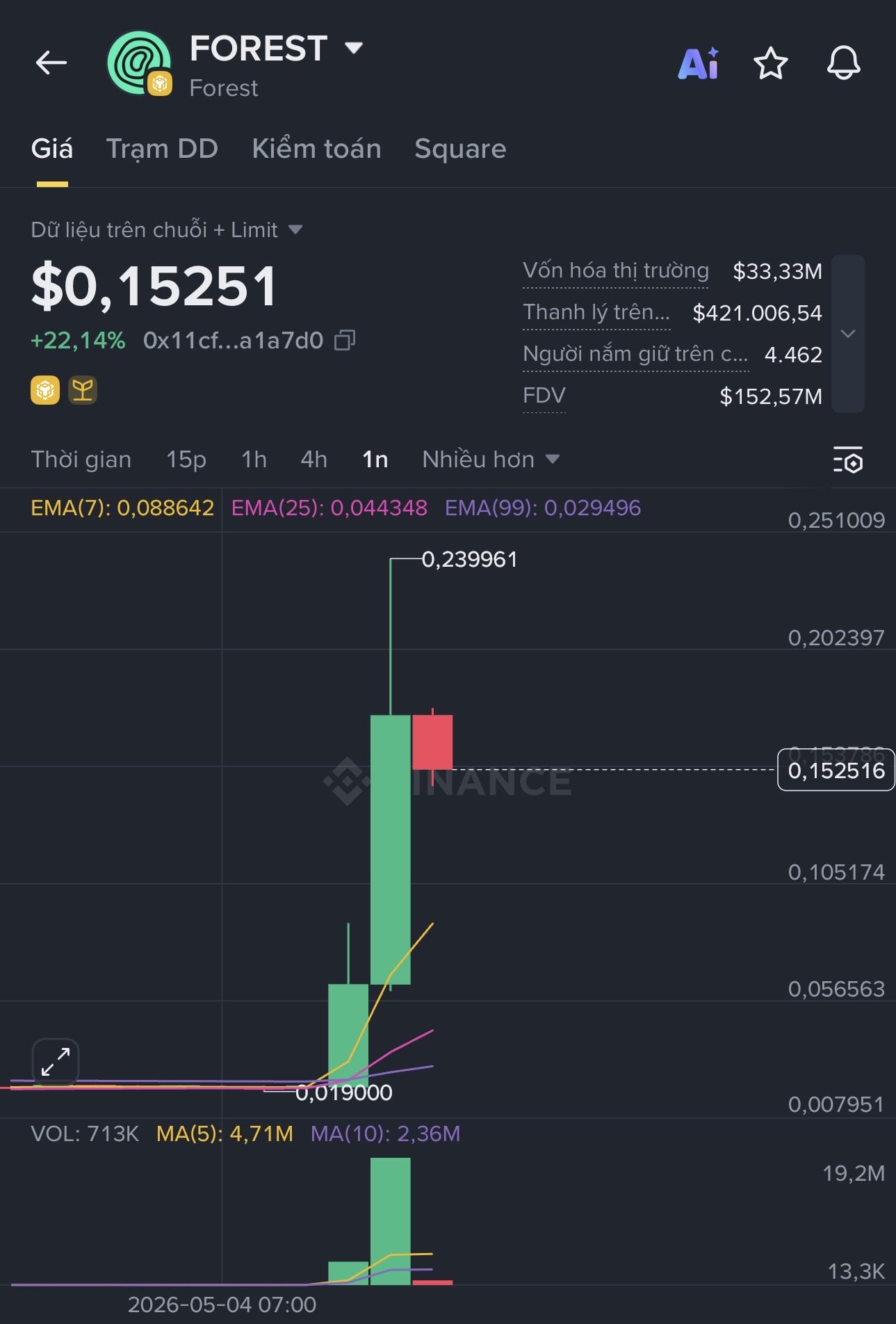Select the 1h timeframe

(x=254, y=460)
